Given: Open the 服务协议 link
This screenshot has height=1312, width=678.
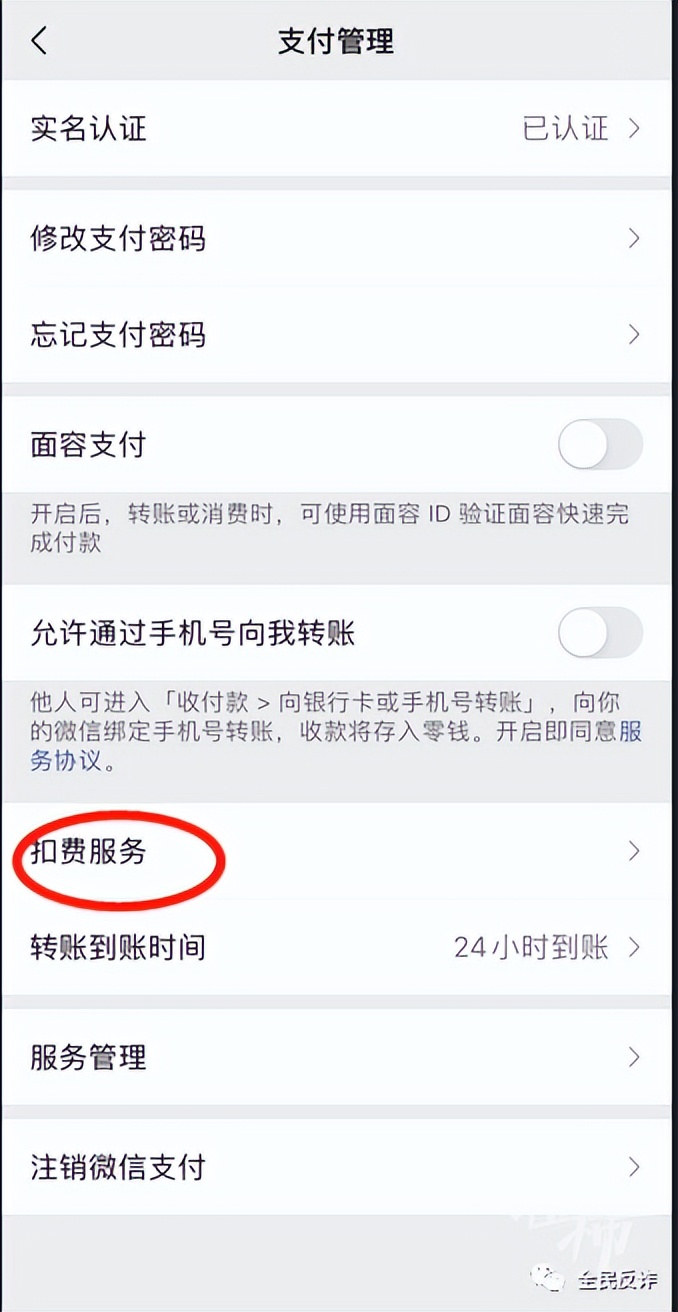Looking at the screenshot, I should (630, 732).
